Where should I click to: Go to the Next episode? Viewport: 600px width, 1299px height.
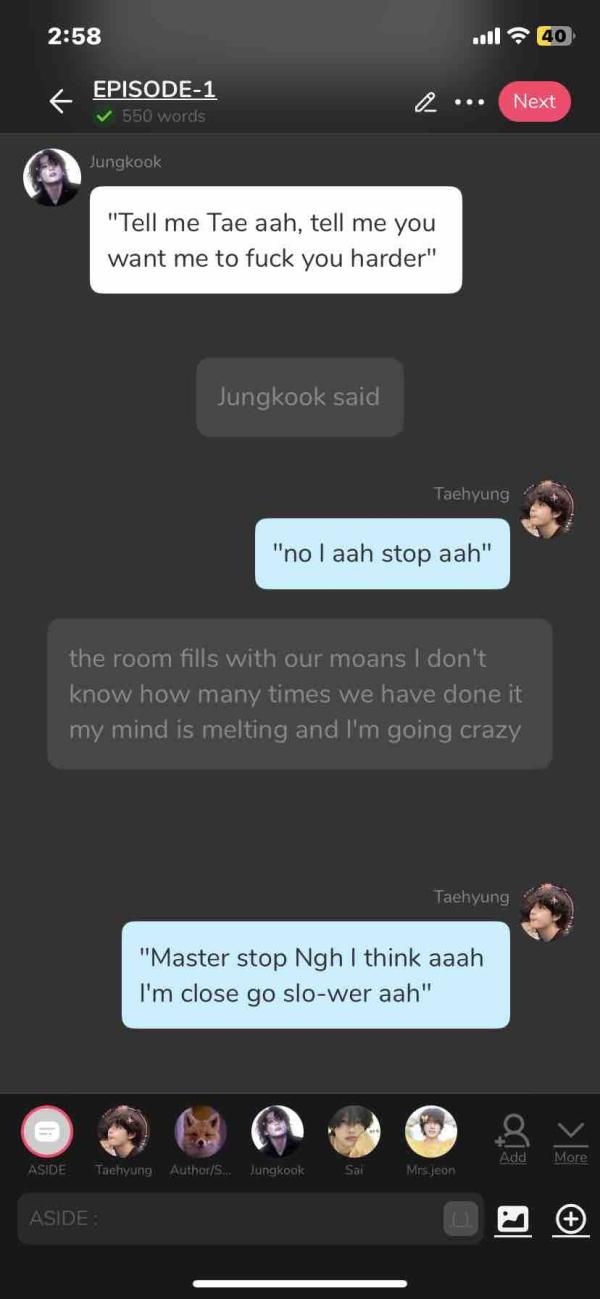pos(534,101)
